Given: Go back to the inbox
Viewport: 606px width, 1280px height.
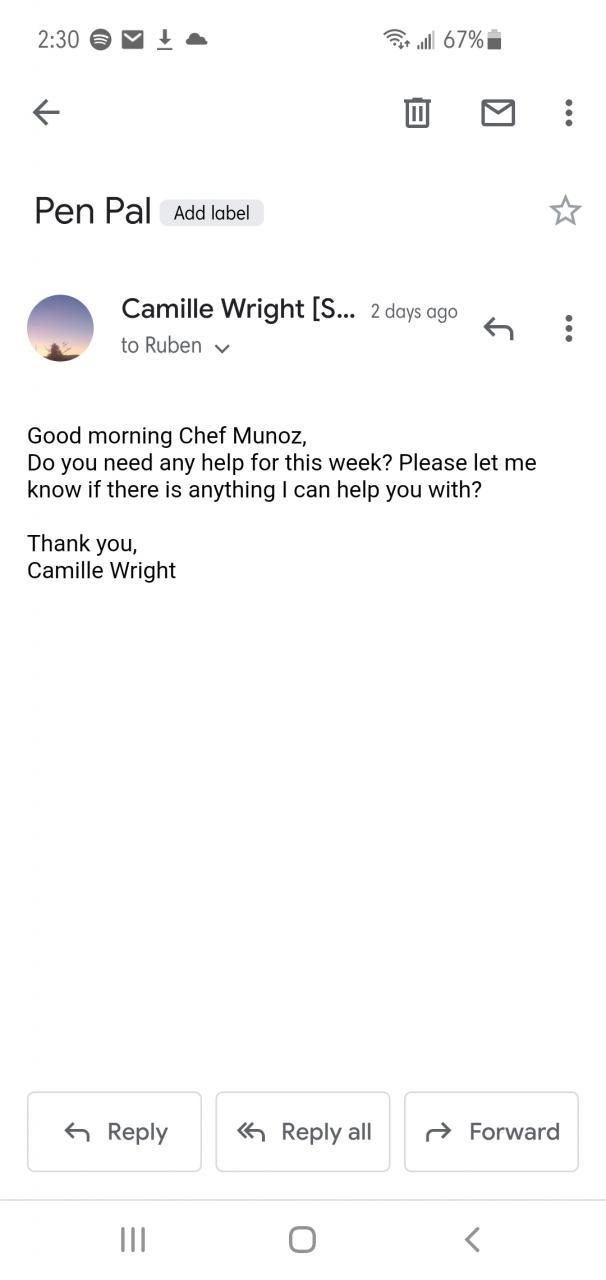Looking at the screenshot, I should [x=46, y=113].
